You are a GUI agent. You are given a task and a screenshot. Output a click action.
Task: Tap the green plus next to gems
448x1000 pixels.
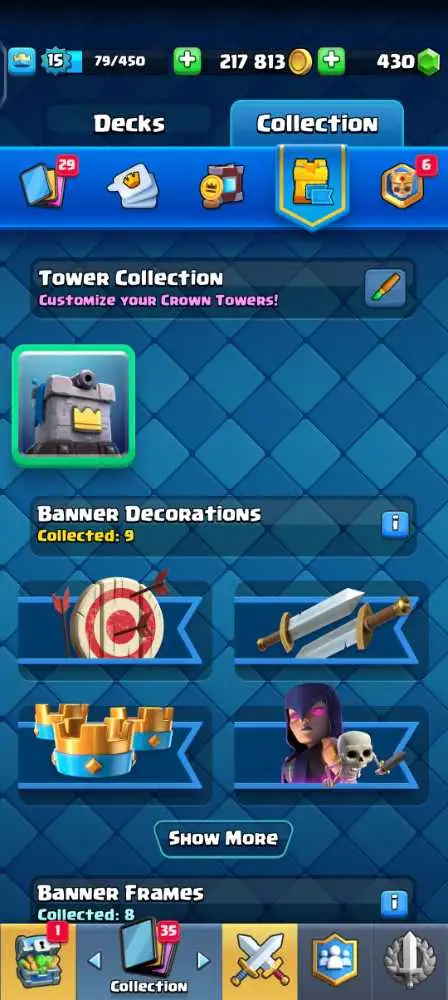tap(331, 62)
